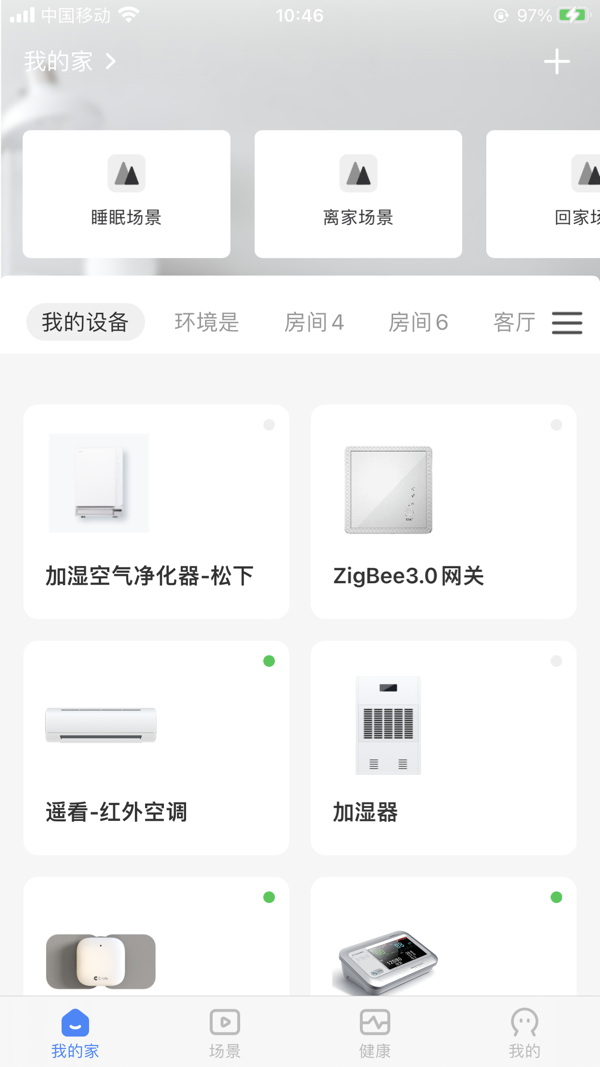Screen dimensions: 600x1067
Task: Activate the 离家场景 scene card
Action: (x=358, y=194)
